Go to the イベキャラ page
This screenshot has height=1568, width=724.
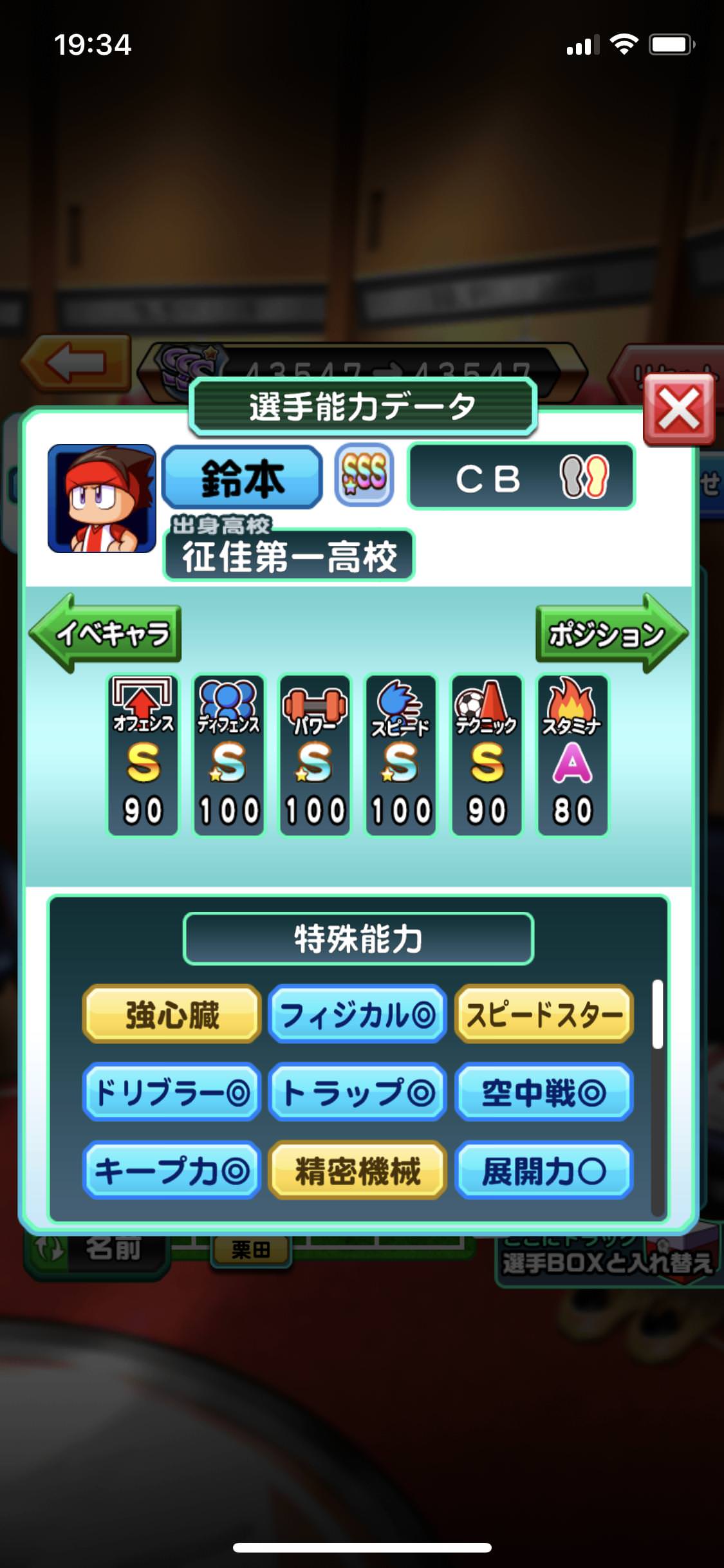tap(107, 633)
